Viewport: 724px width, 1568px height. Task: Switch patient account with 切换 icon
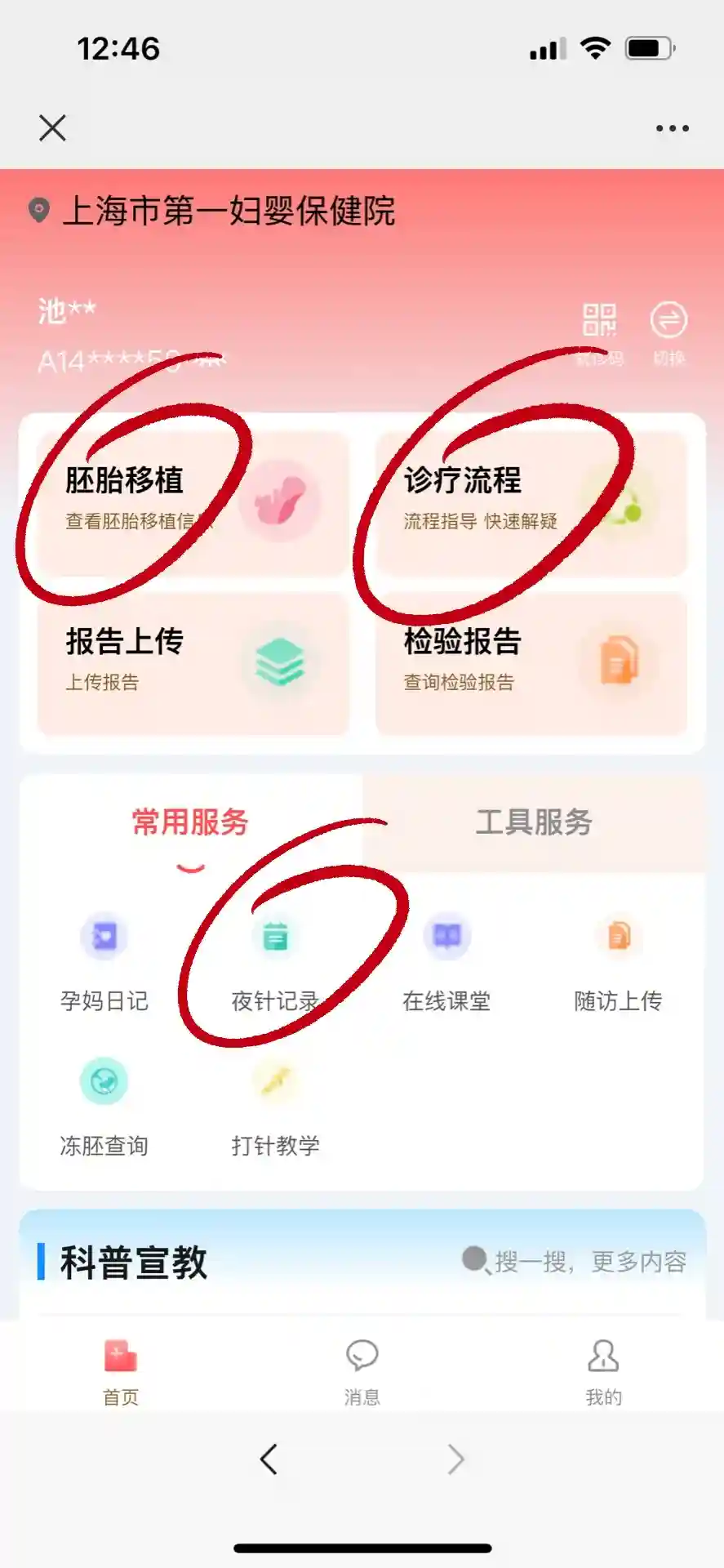click(x=668, y=323)
